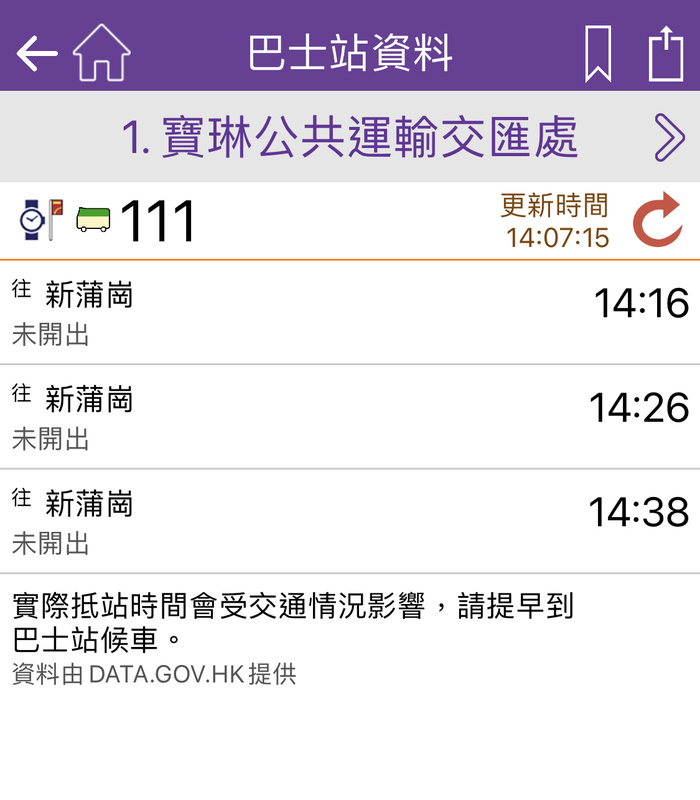
Task: Bookmark this bus stop
Action: pyautogui.click(x=598, y=54)
